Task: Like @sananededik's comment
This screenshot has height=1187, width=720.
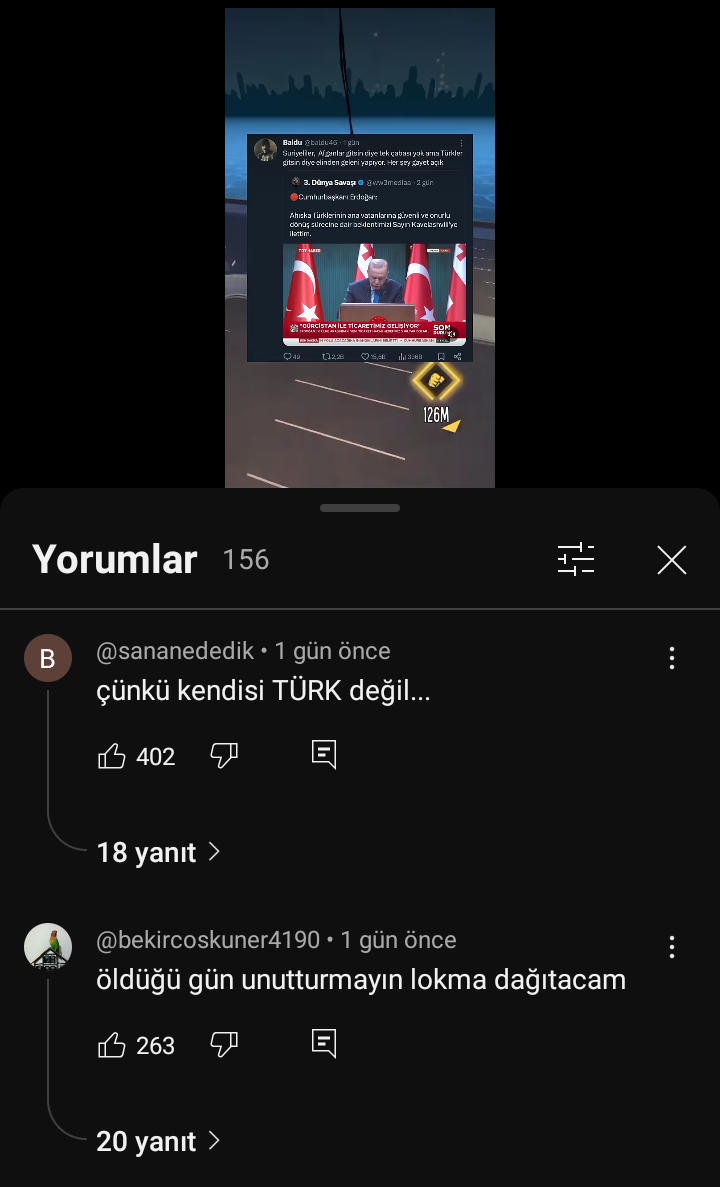Action: 112,757
